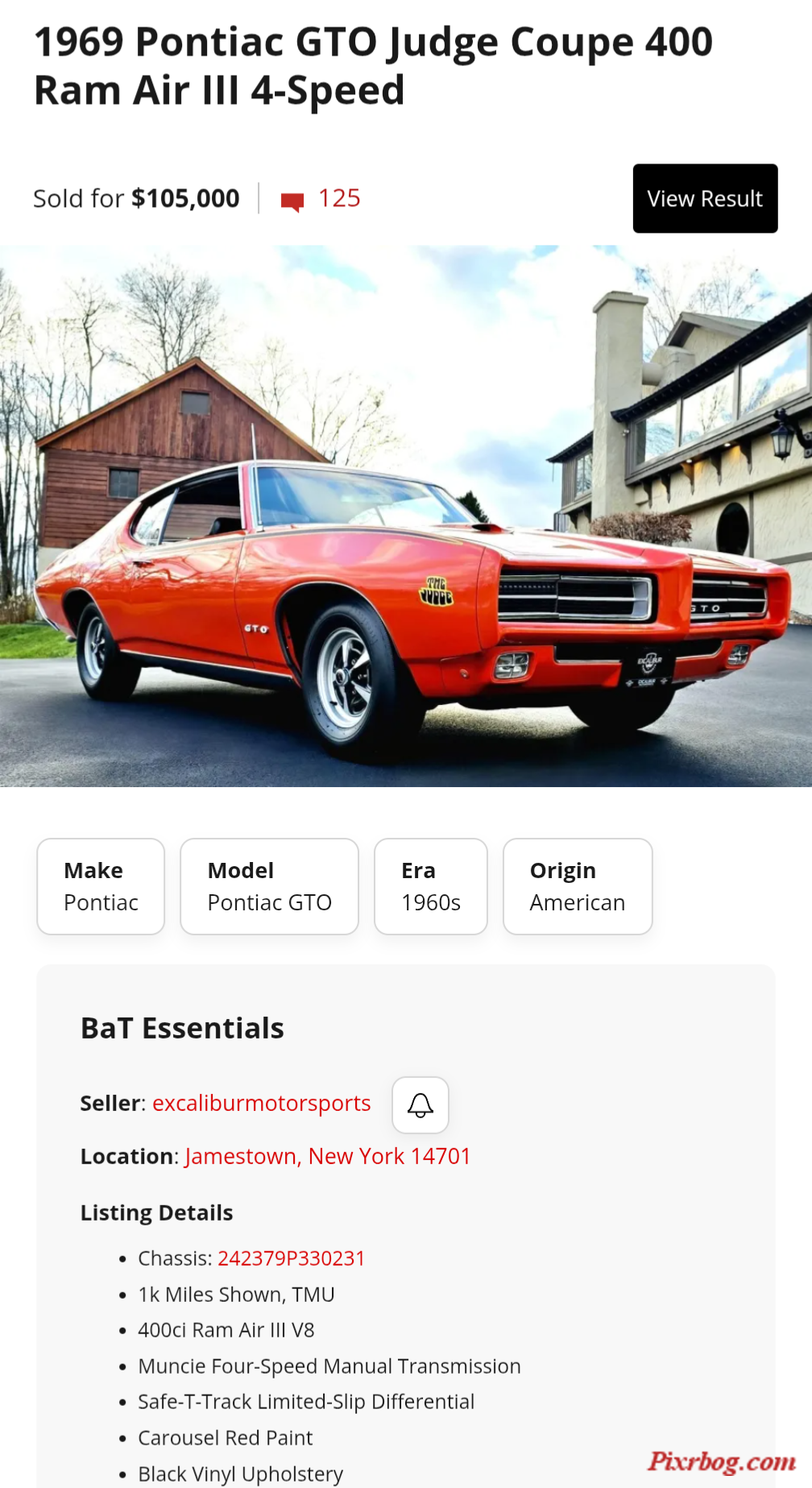Screen dimensions: 812x1488
Task: Tap the seller notification bell
Action: [420, 1105]
